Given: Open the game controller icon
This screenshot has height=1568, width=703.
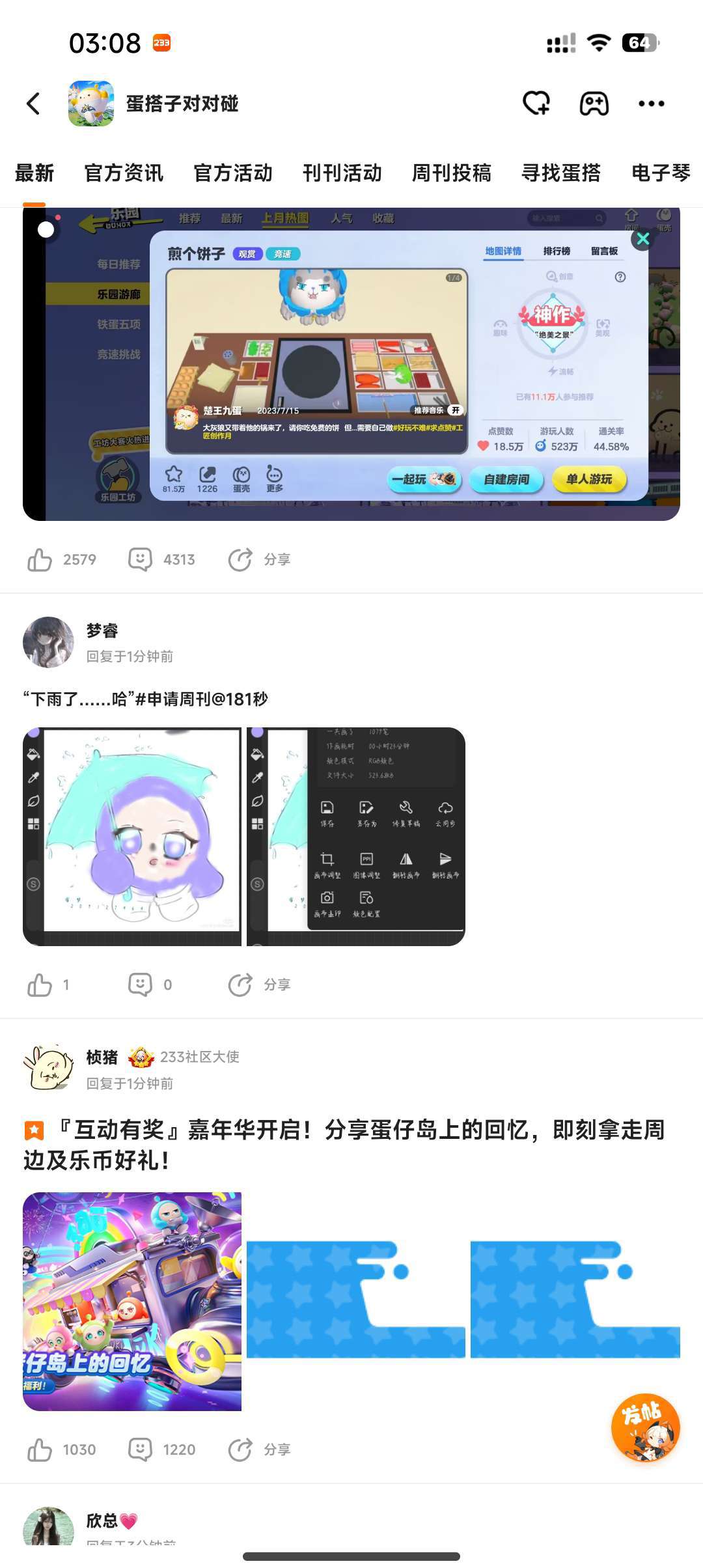Looking at the screenshot, I should tap(594, 104).
